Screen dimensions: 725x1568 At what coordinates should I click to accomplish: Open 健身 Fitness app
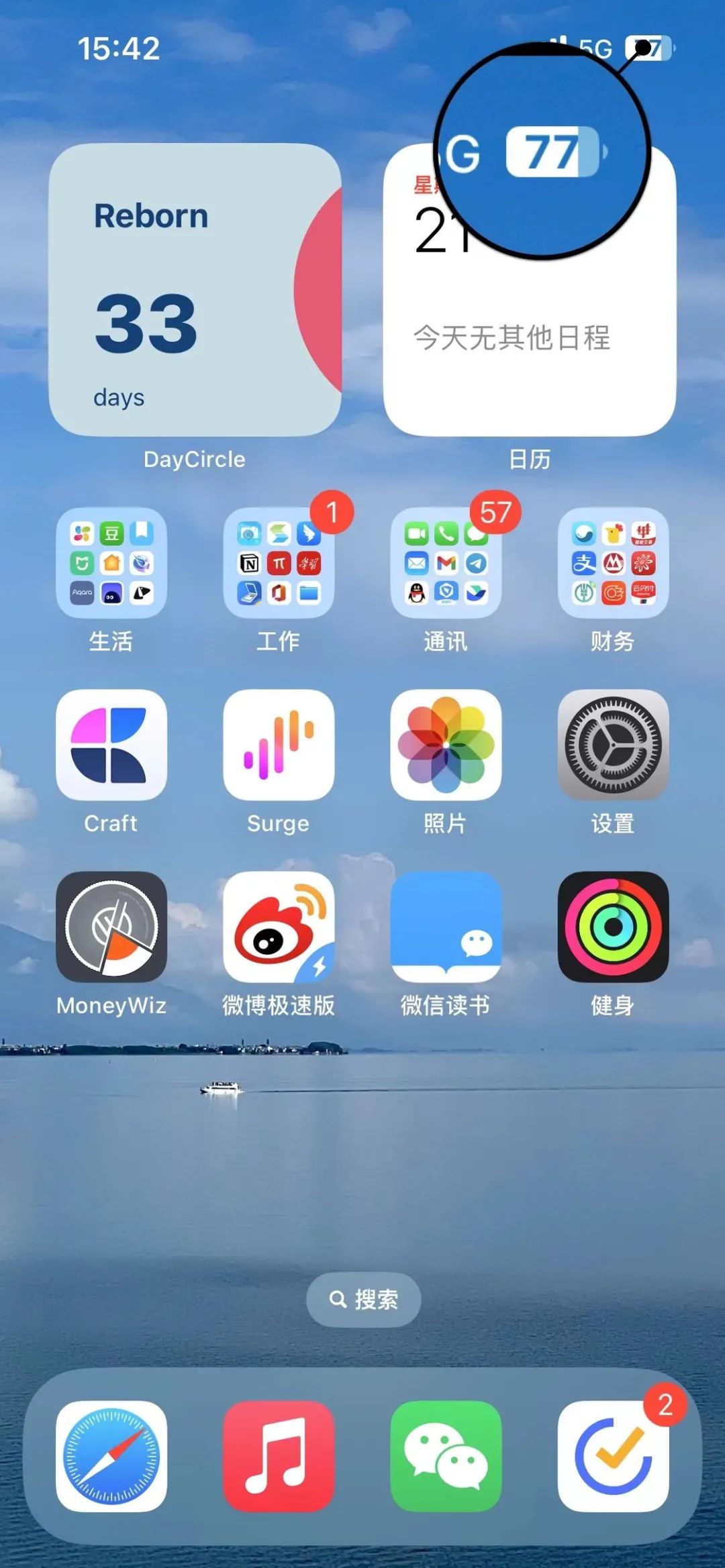[x=613, y=927]
